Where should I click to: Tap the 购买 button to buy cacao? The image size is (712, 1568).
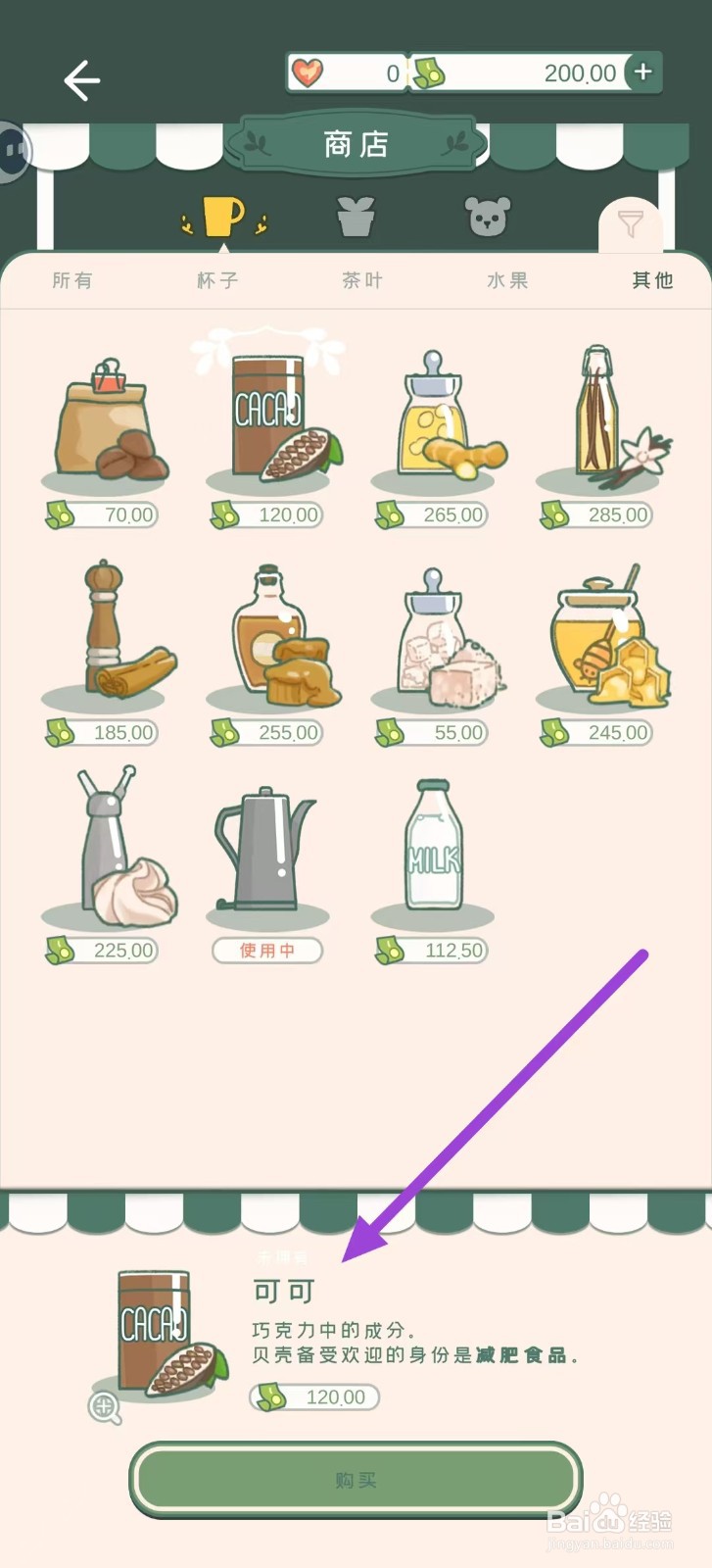[x=356, y=1479]
